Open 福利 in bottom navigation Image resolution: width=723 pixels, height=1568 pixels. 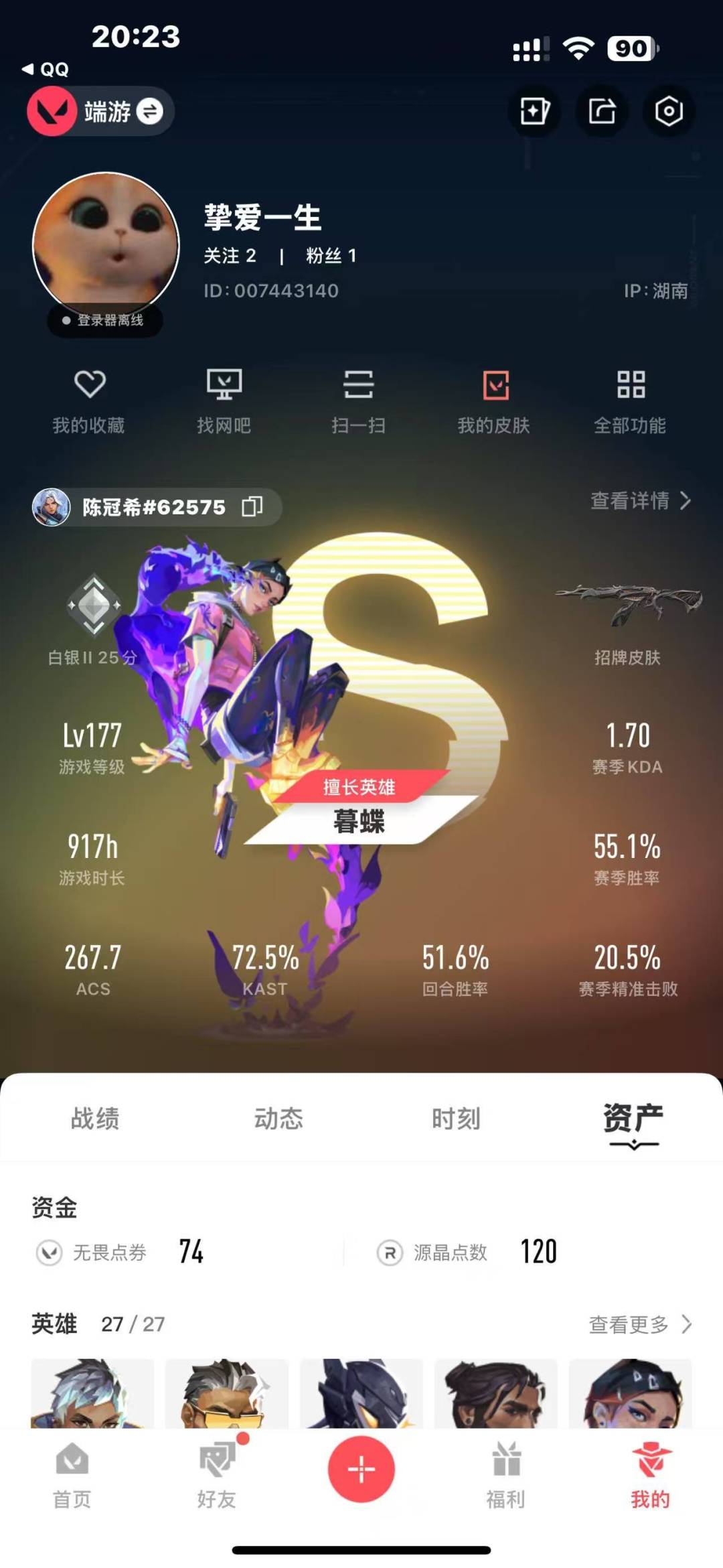click(x=506, y=1476)
